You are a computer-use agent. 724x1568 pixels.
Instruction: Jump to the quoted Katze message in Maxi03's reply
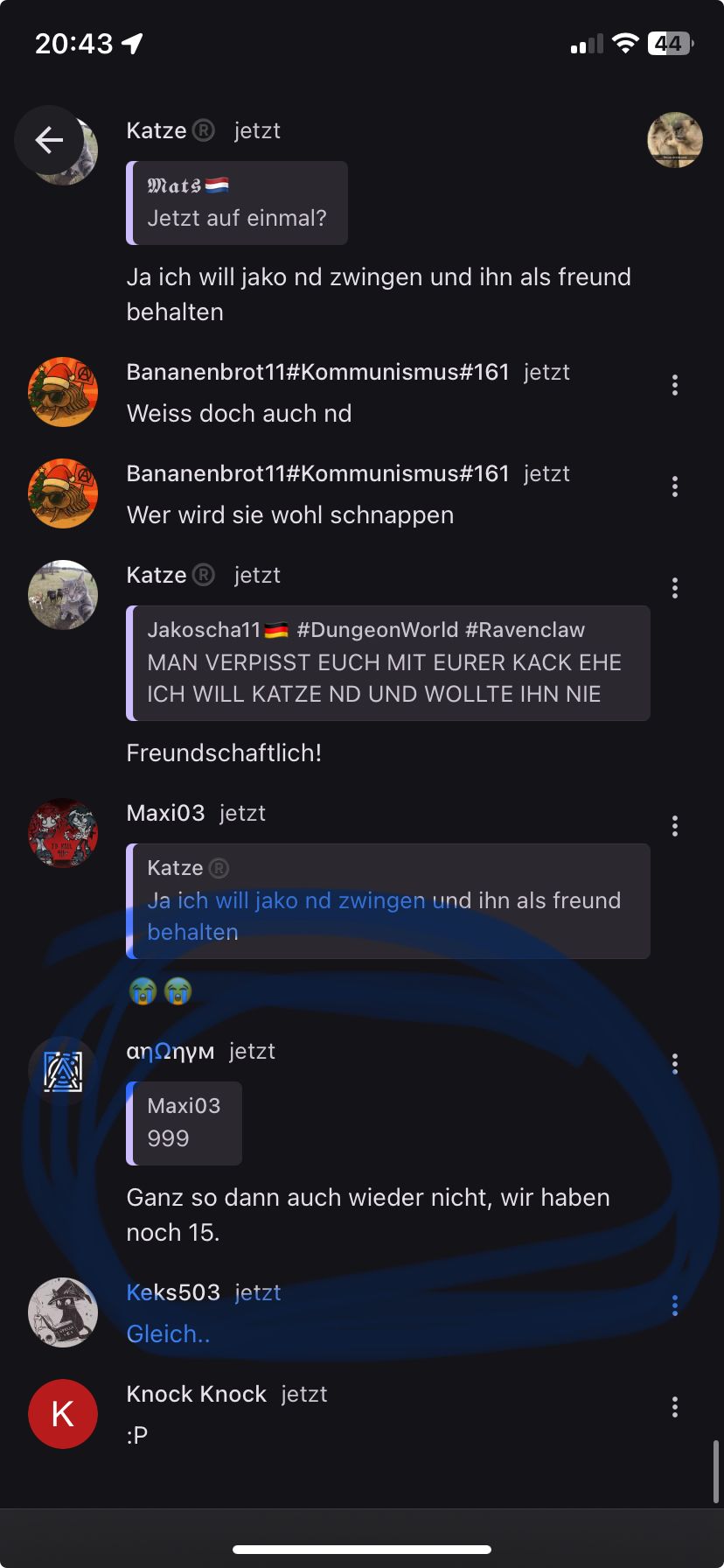(388, 901)
